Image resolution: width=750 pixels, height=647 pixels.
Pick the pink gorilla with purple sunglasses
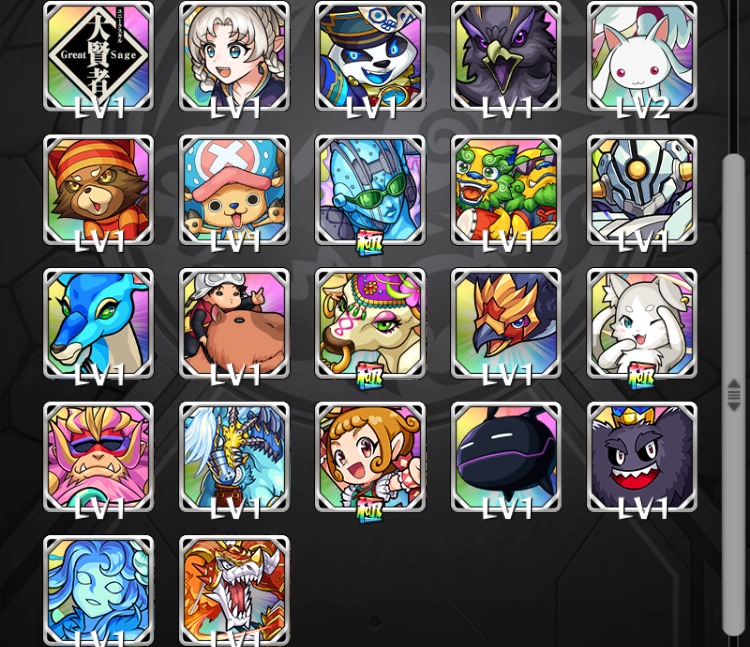coord(98,457)
